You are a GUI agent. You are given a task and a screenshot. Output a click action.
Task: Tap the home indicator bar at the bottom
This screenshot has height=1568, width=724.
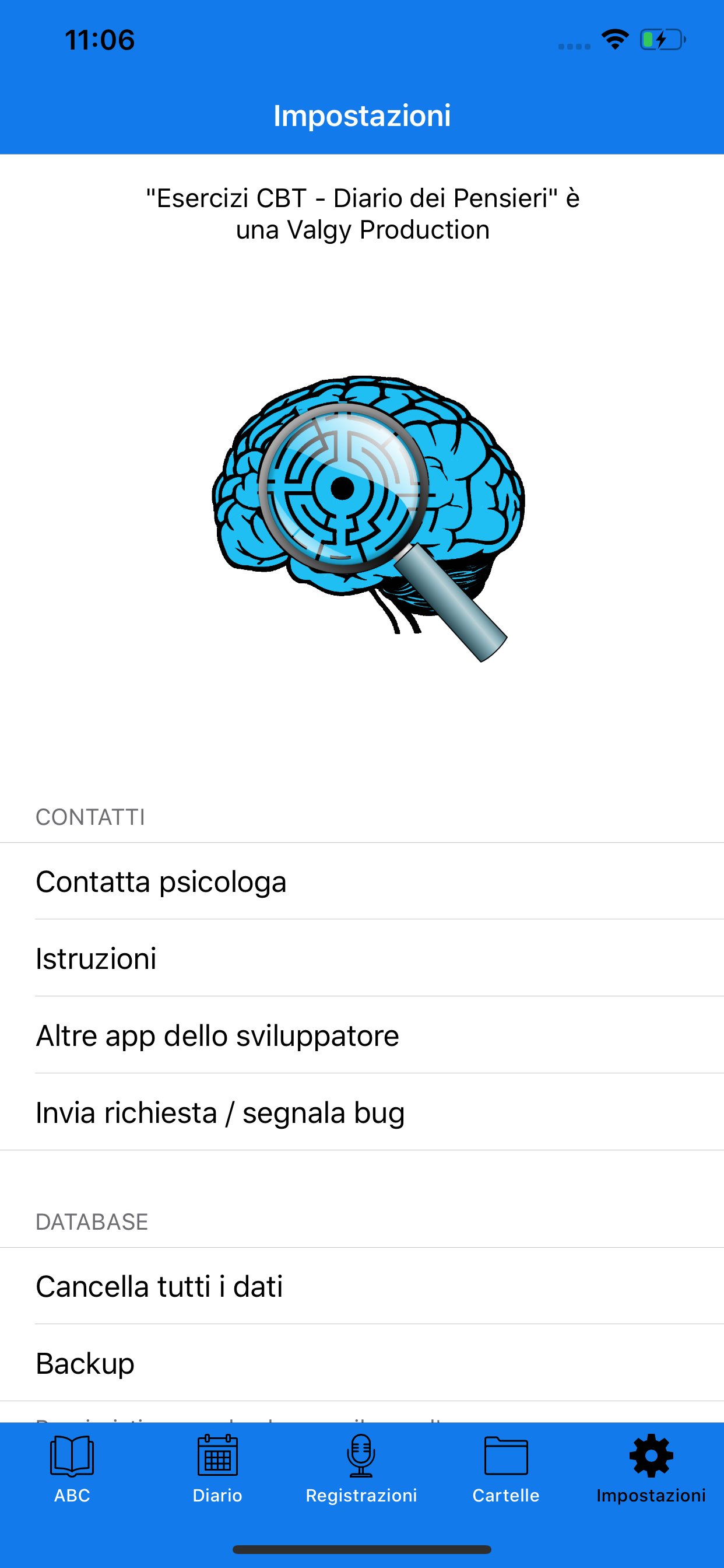click(x=362, y=1548)
